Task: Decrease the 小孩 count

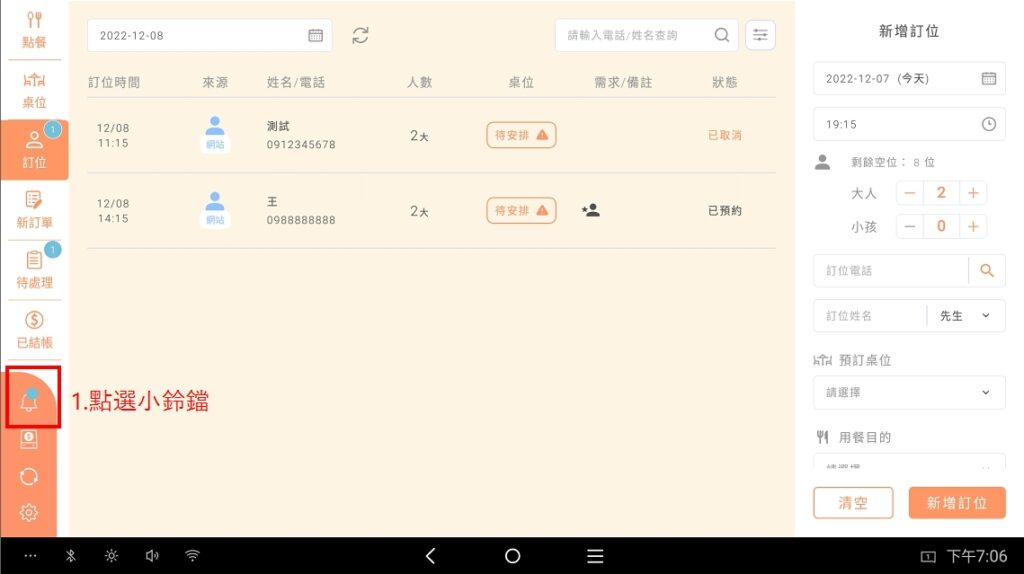Action: pyautogui.click(x=909, y=226)
